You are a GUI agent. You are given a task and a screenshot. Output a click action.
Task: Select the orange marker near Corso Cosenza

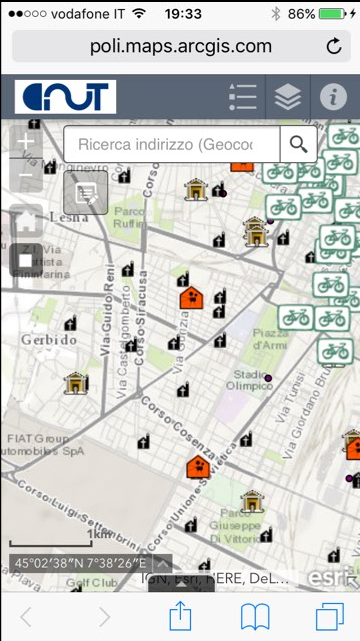point(198,467)
